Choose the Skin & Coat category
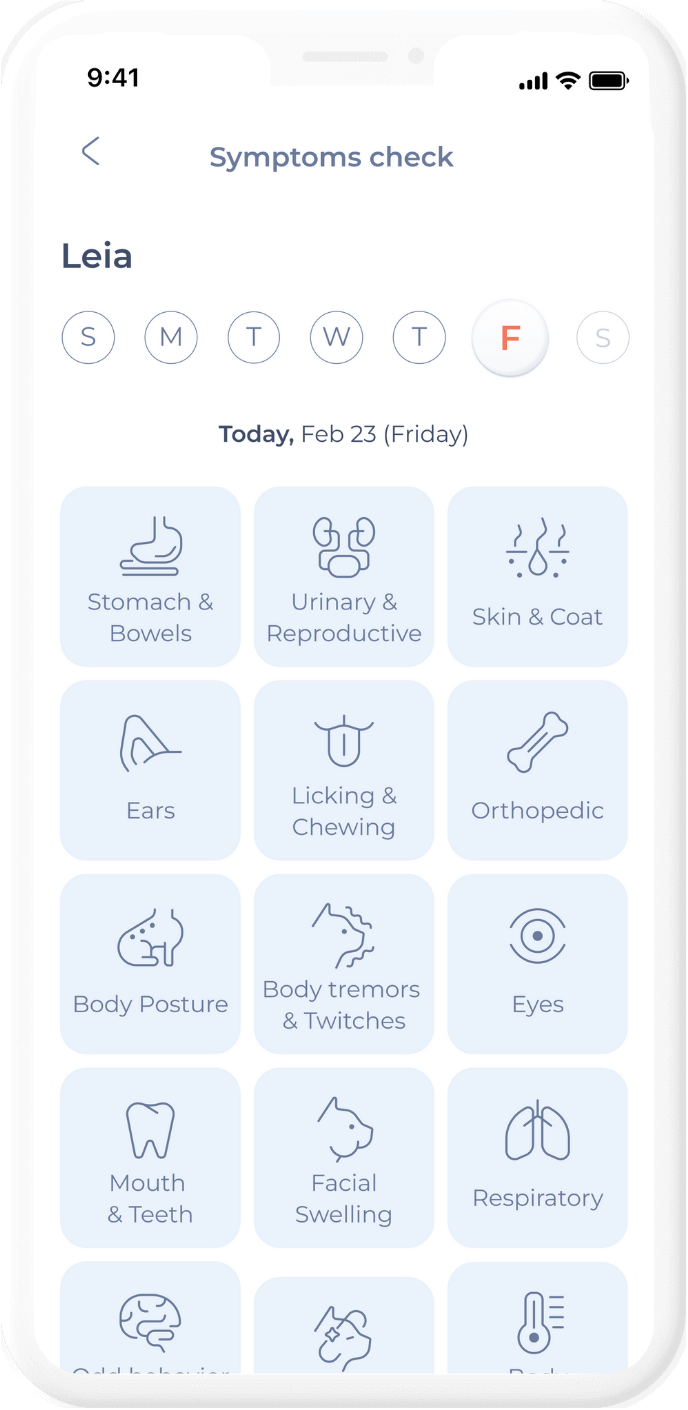The width and height of the screenshot is (688, 1410). tap(538, 576)
